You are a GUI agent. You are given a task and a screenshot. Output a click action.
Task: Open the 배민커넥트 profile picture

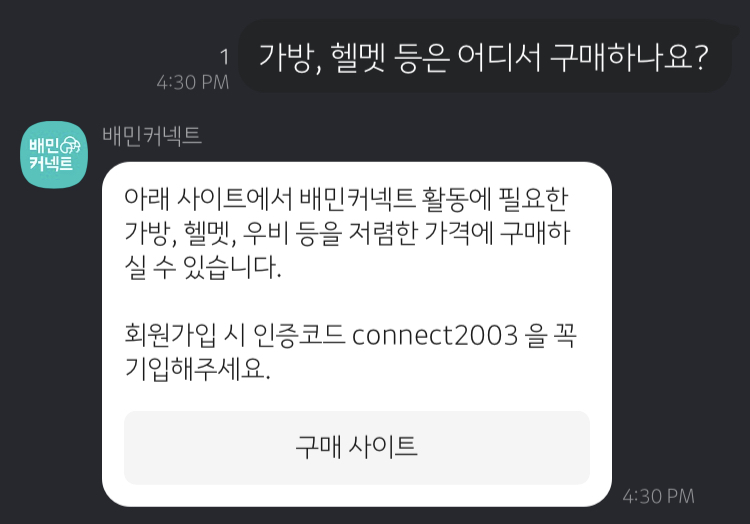pos(54,154)
